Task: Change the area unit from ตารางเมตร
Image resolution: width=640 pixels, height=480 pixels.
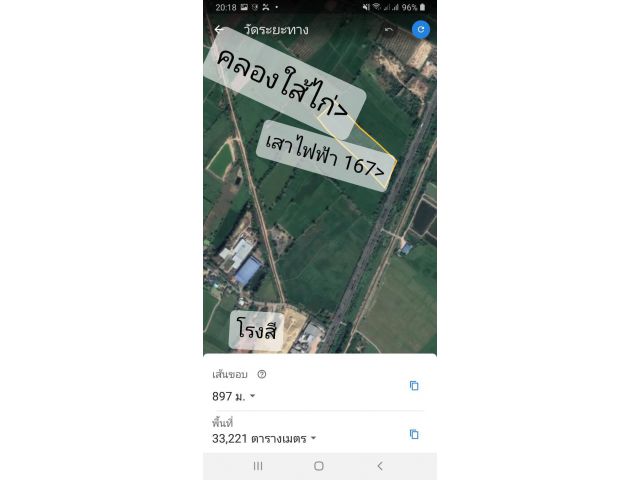Action: [x=313, y=438]
